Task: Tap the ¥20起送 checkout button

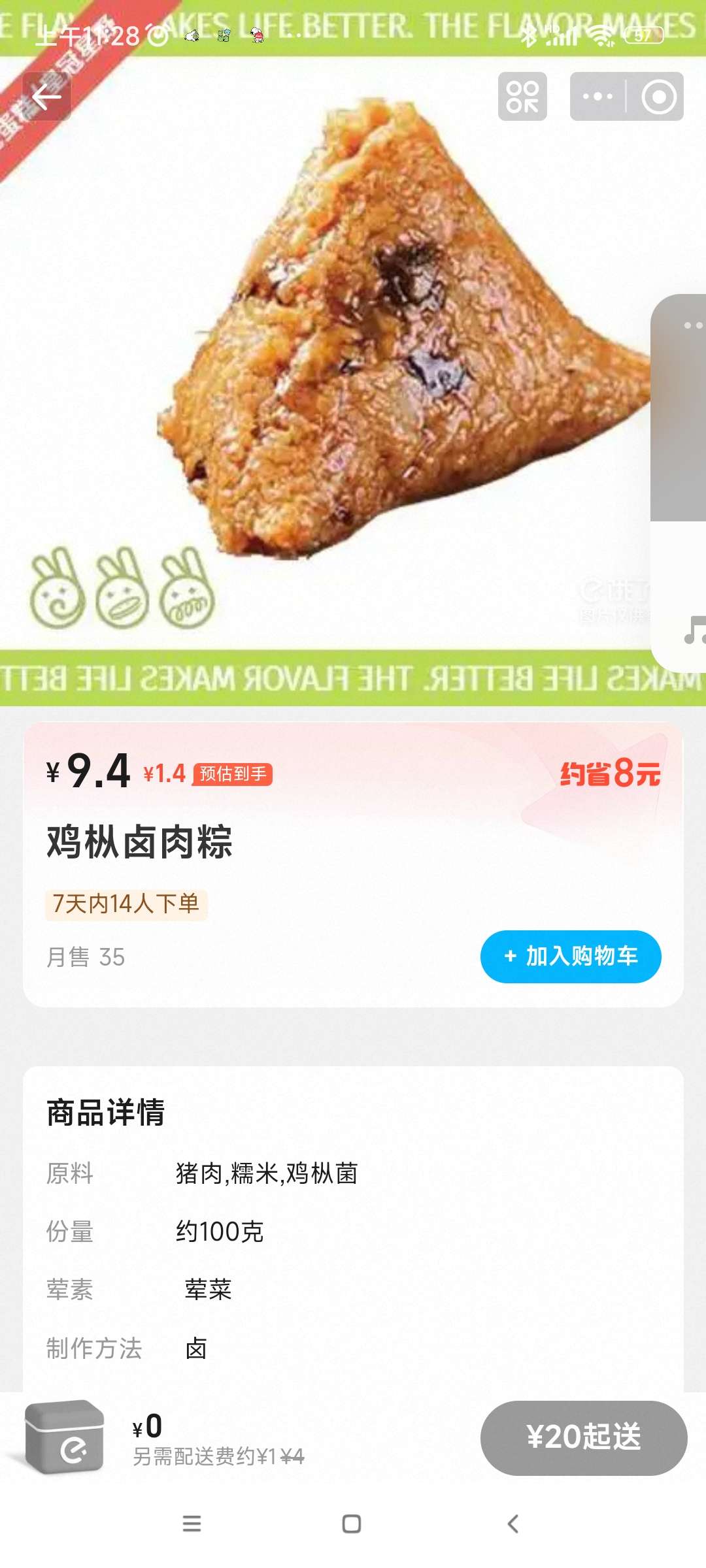Action: pos(584,1437)
